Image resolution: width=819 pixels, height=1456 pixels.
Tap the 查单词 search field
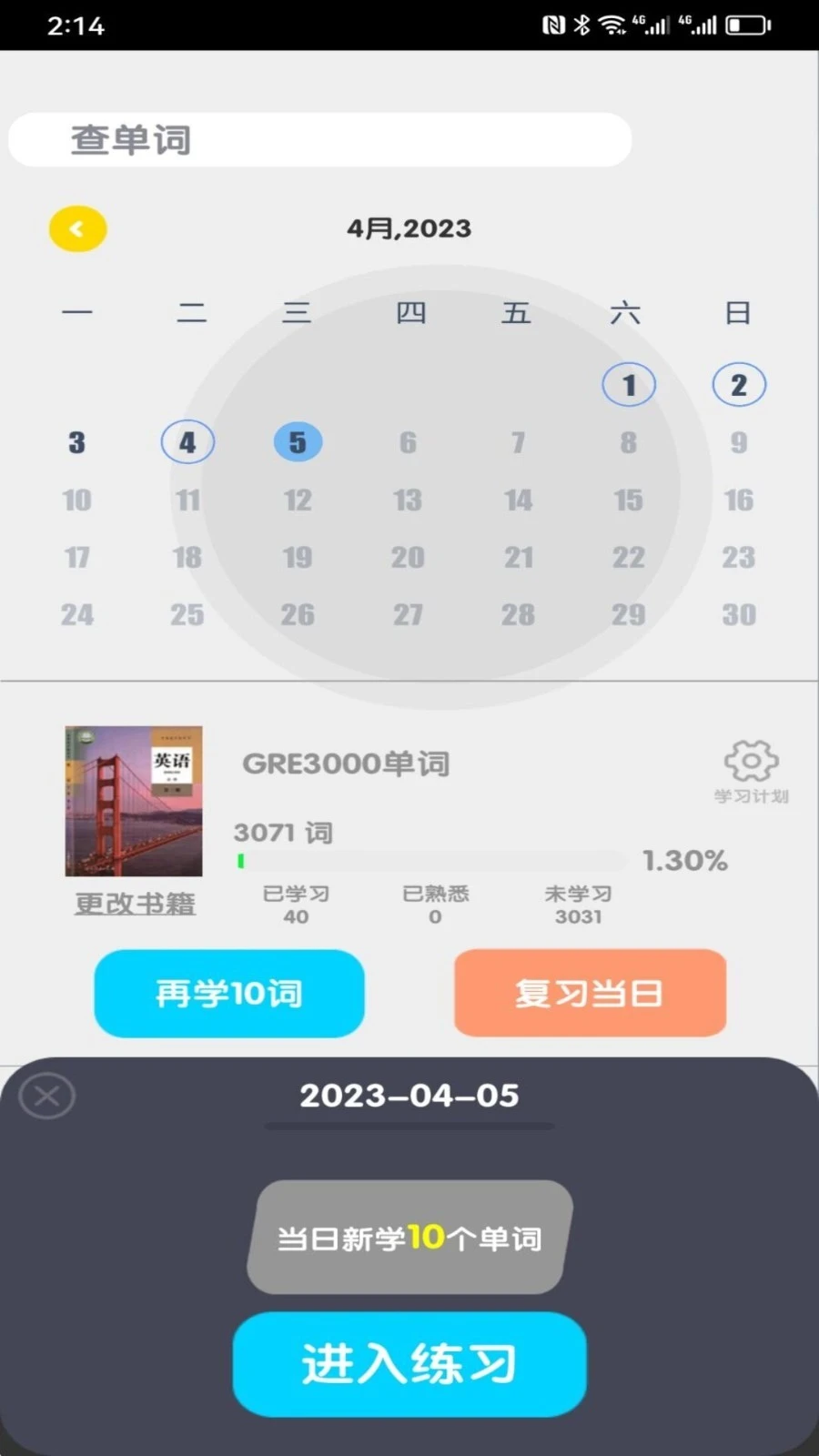(x=318, y=140)
